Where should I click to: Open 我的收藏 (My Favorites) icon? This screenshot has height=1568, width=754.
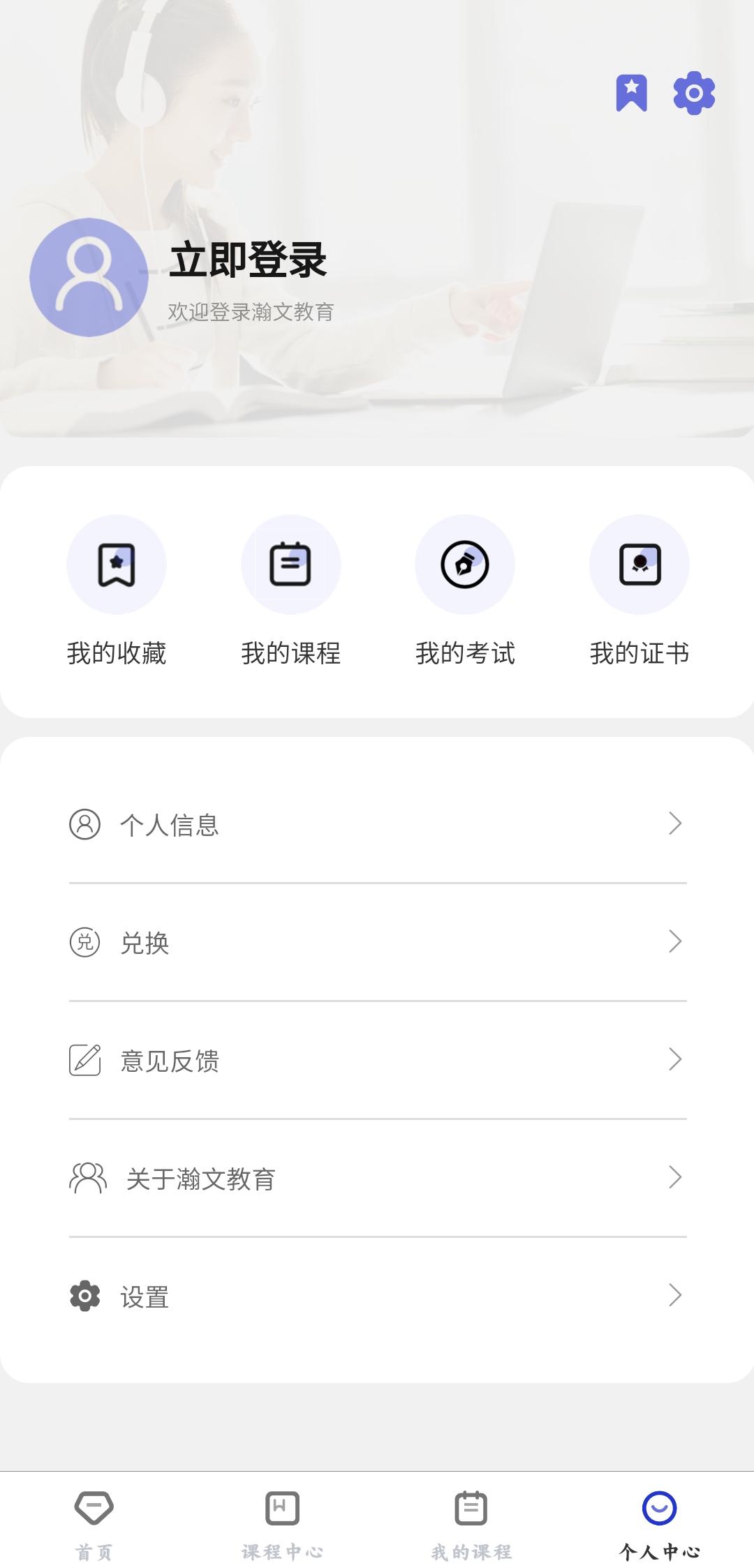coord(117,565)
